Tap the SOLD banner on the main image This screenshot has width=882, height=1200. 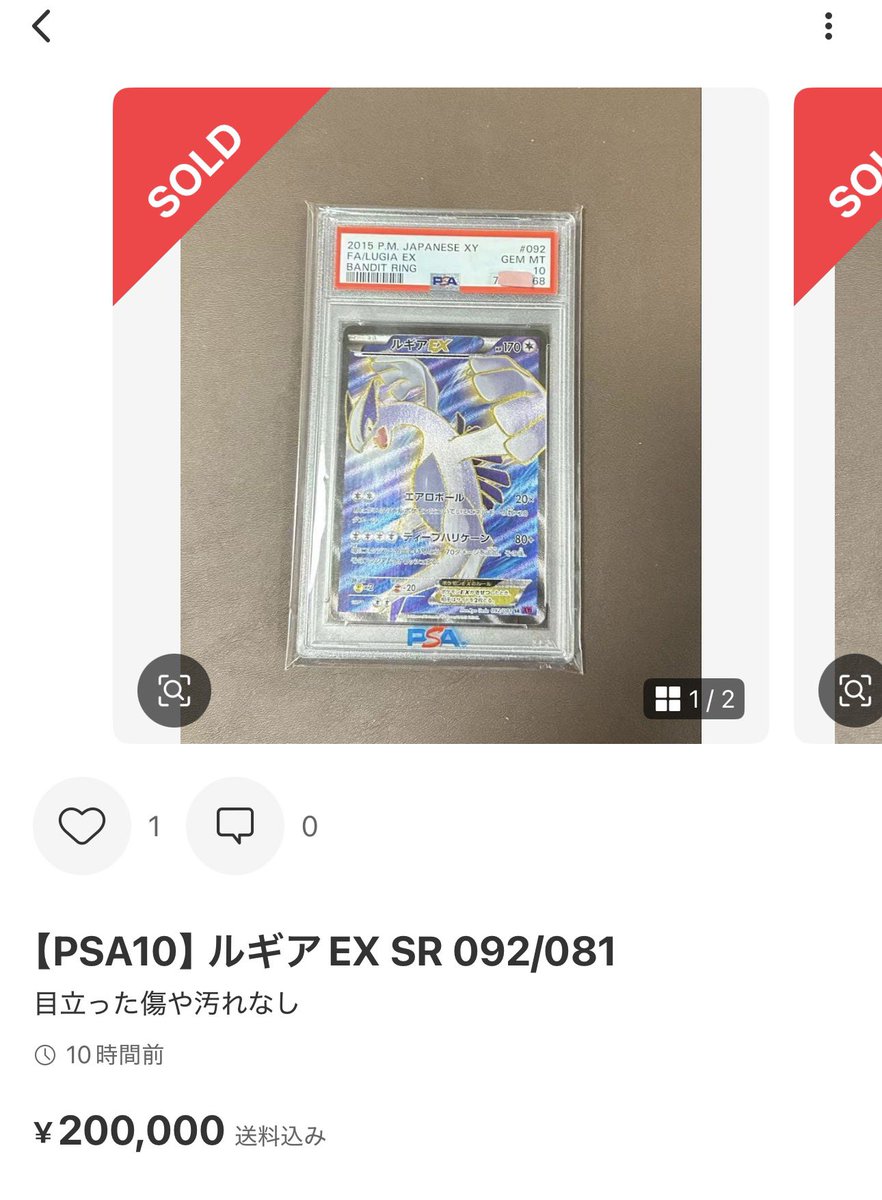click(196, 170)
